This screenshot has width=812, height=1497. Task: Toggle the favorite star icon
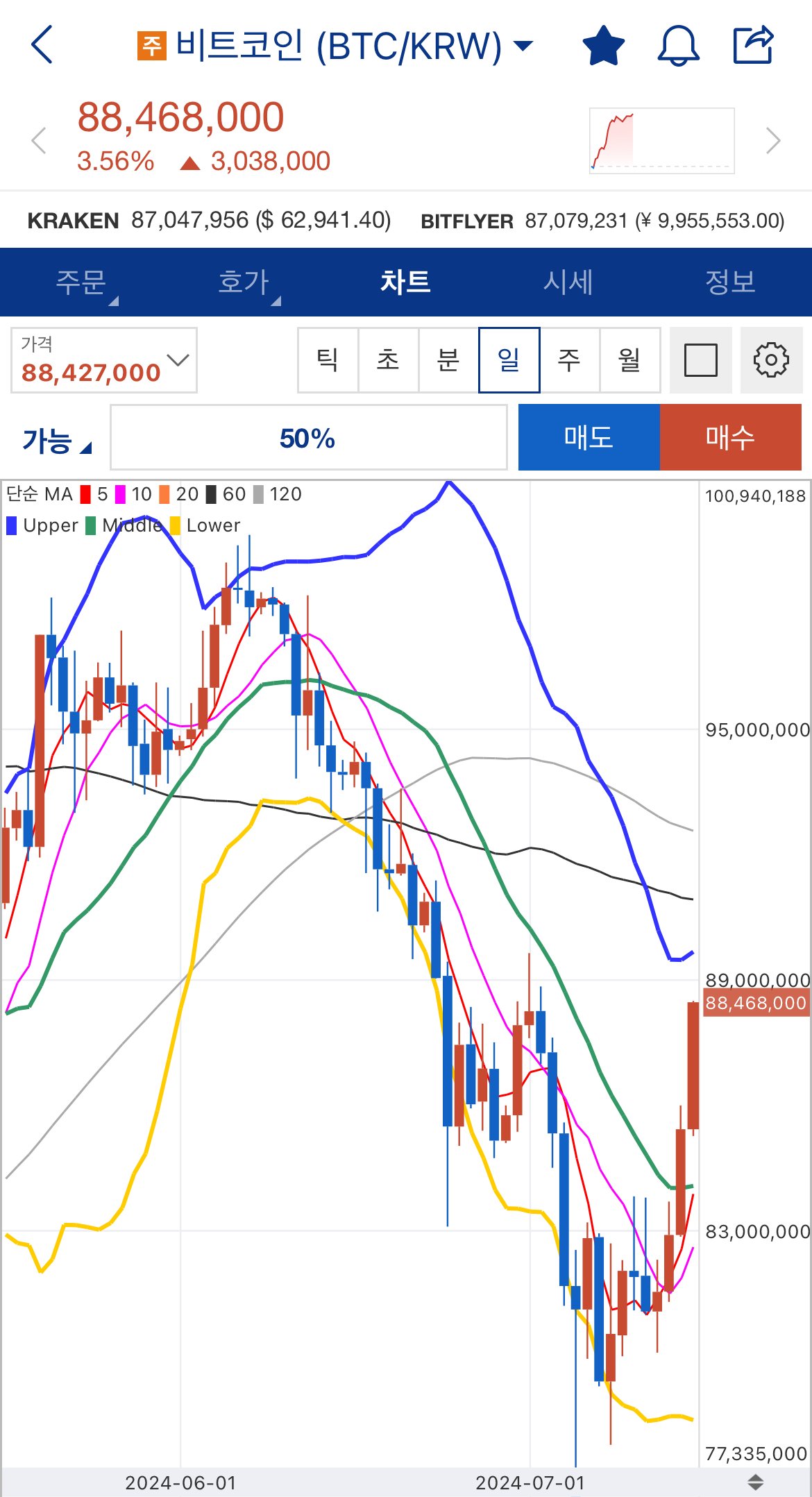(x=603, y=46)
